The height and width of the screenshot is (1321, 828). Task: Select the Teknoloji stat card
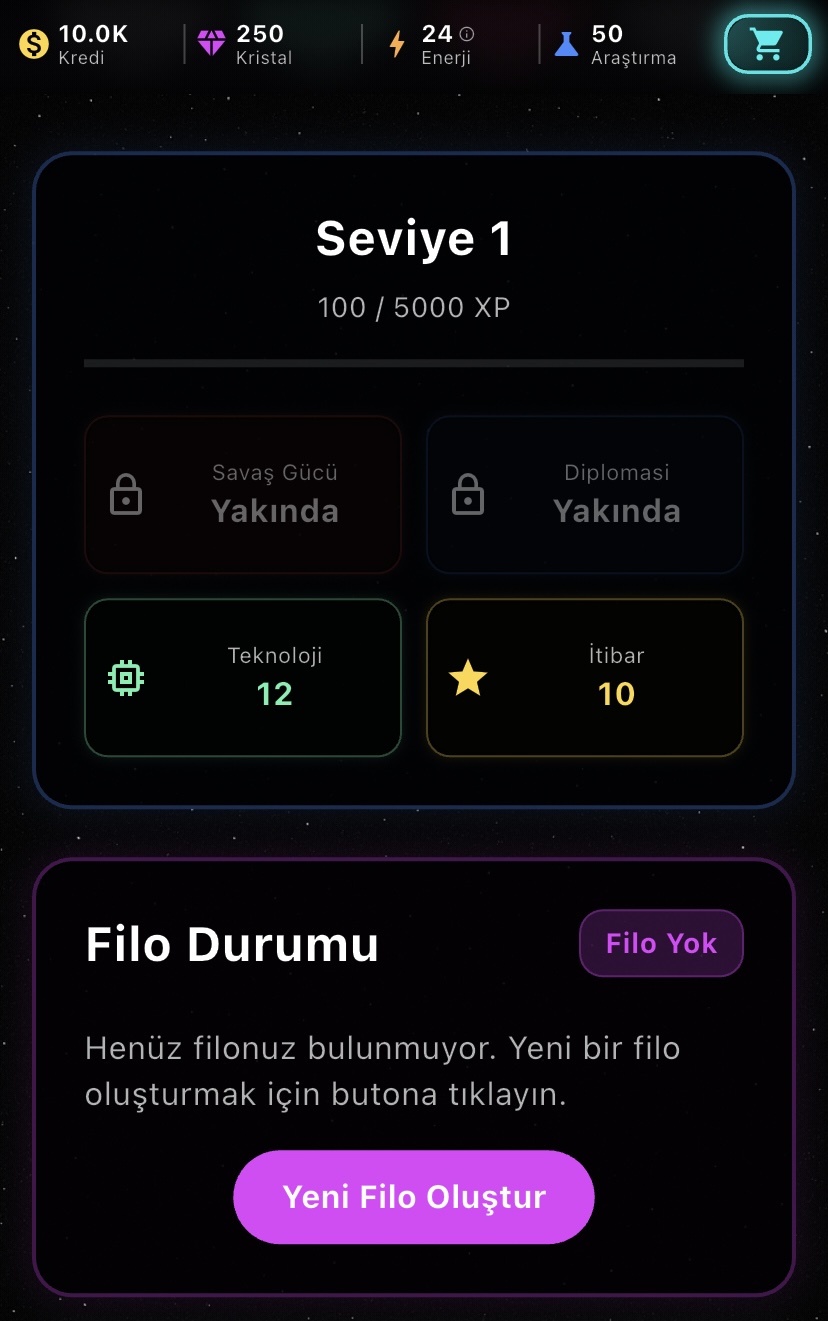[x=243, y=677]
